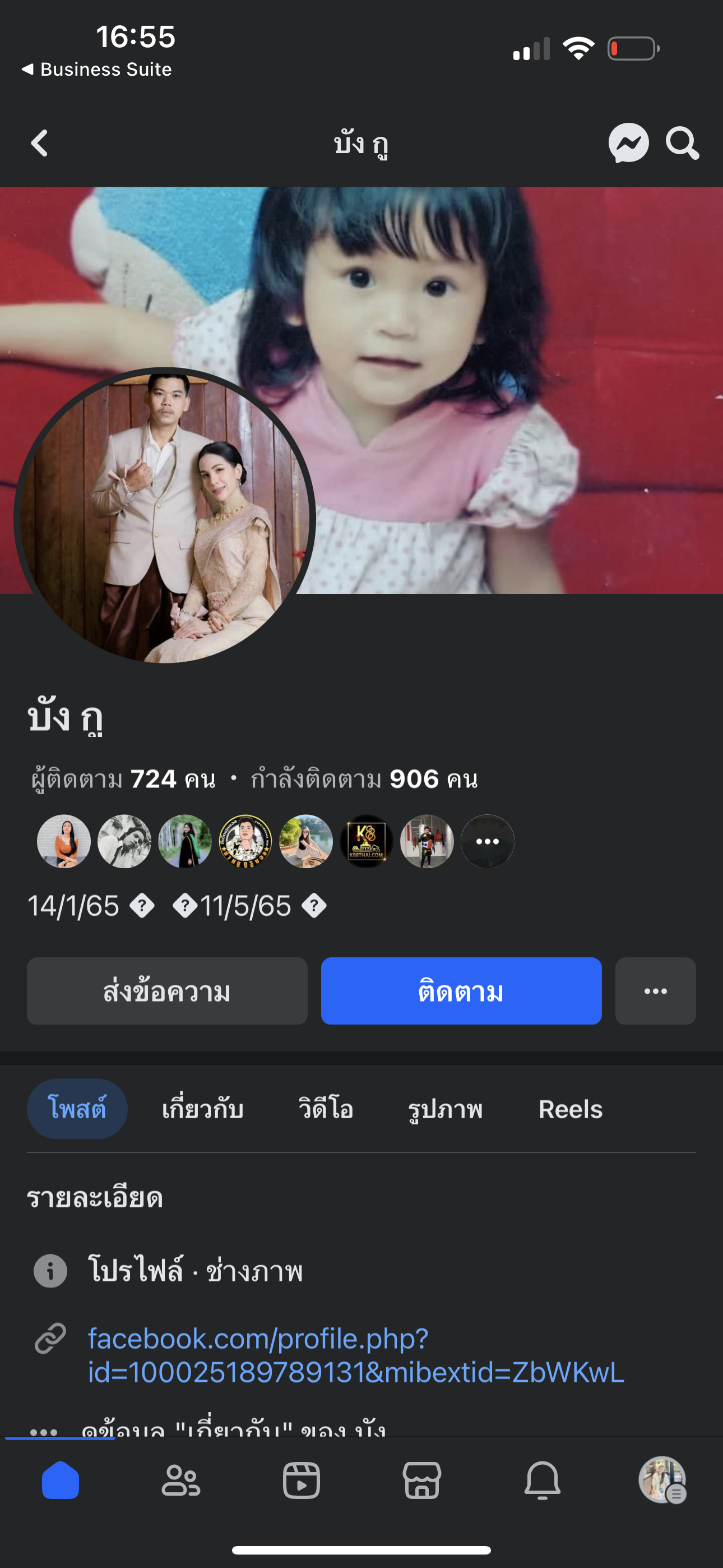Switch to the Reels tab

click(x=570, y=1109)
